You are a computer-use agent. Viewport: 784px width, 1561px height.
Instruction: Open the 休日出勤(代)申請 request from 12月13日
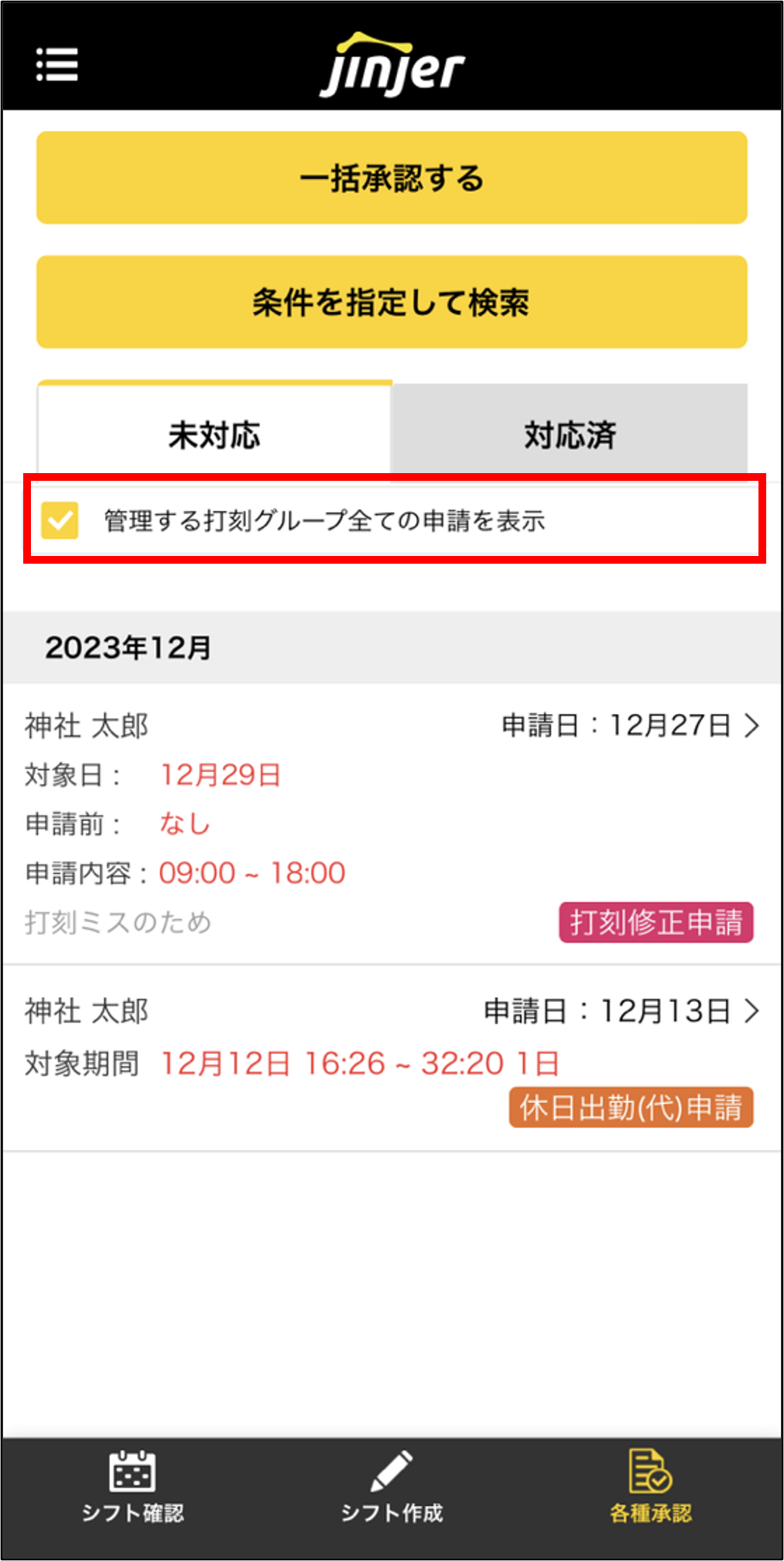coord(392,1058)
